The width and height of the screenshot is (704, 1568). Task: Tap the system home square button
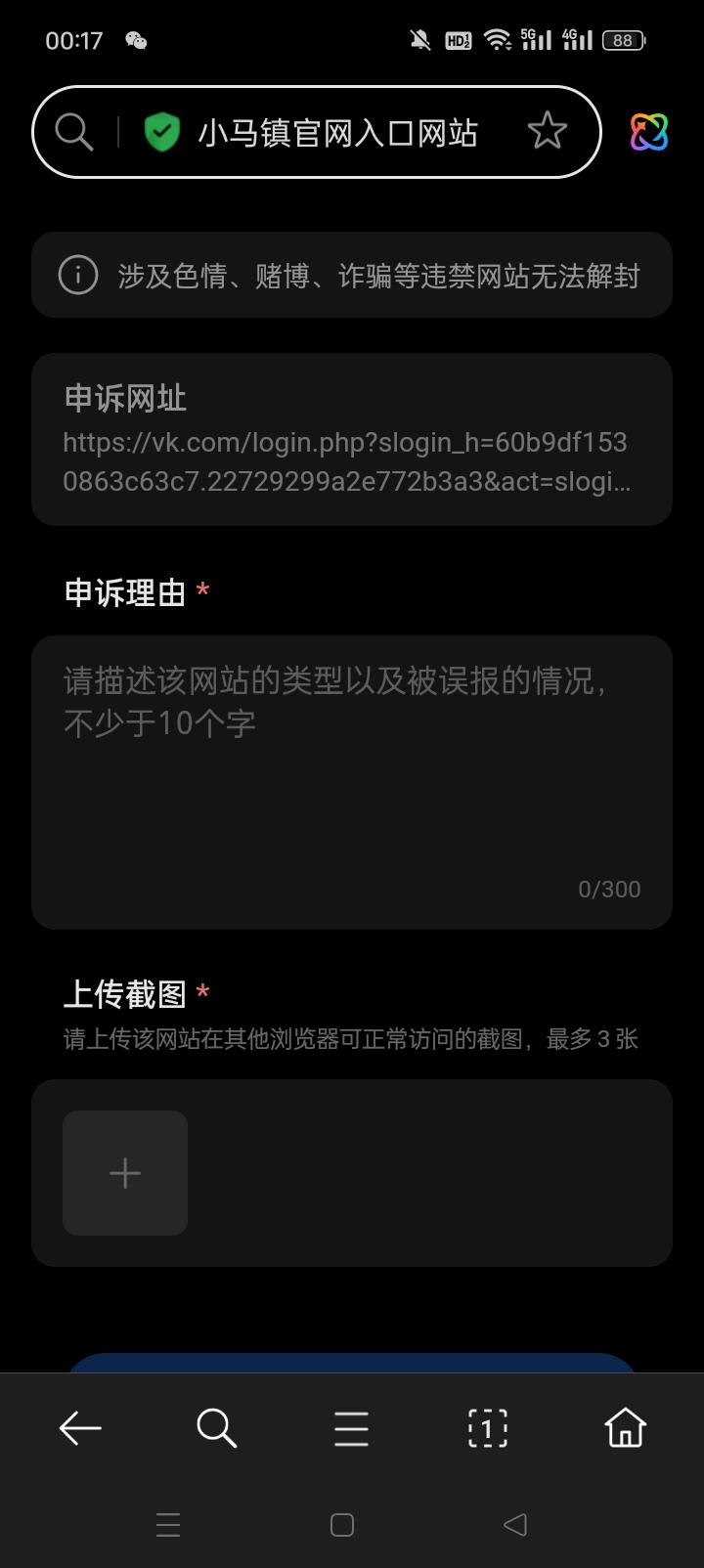click(x=342, y=1525)
